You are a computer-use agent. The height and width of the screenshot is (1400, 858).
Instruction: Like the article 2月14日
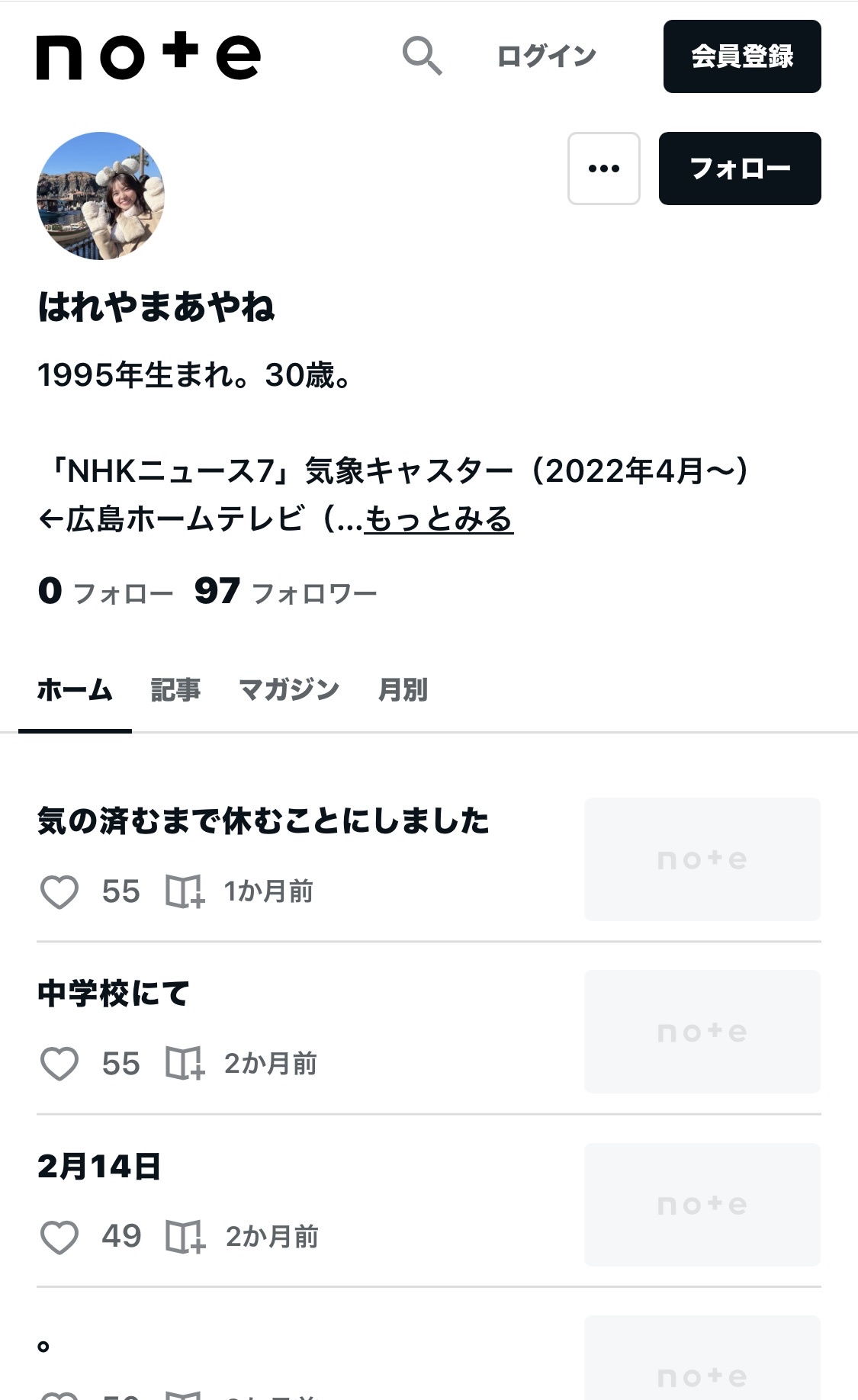pos(59,1237)
